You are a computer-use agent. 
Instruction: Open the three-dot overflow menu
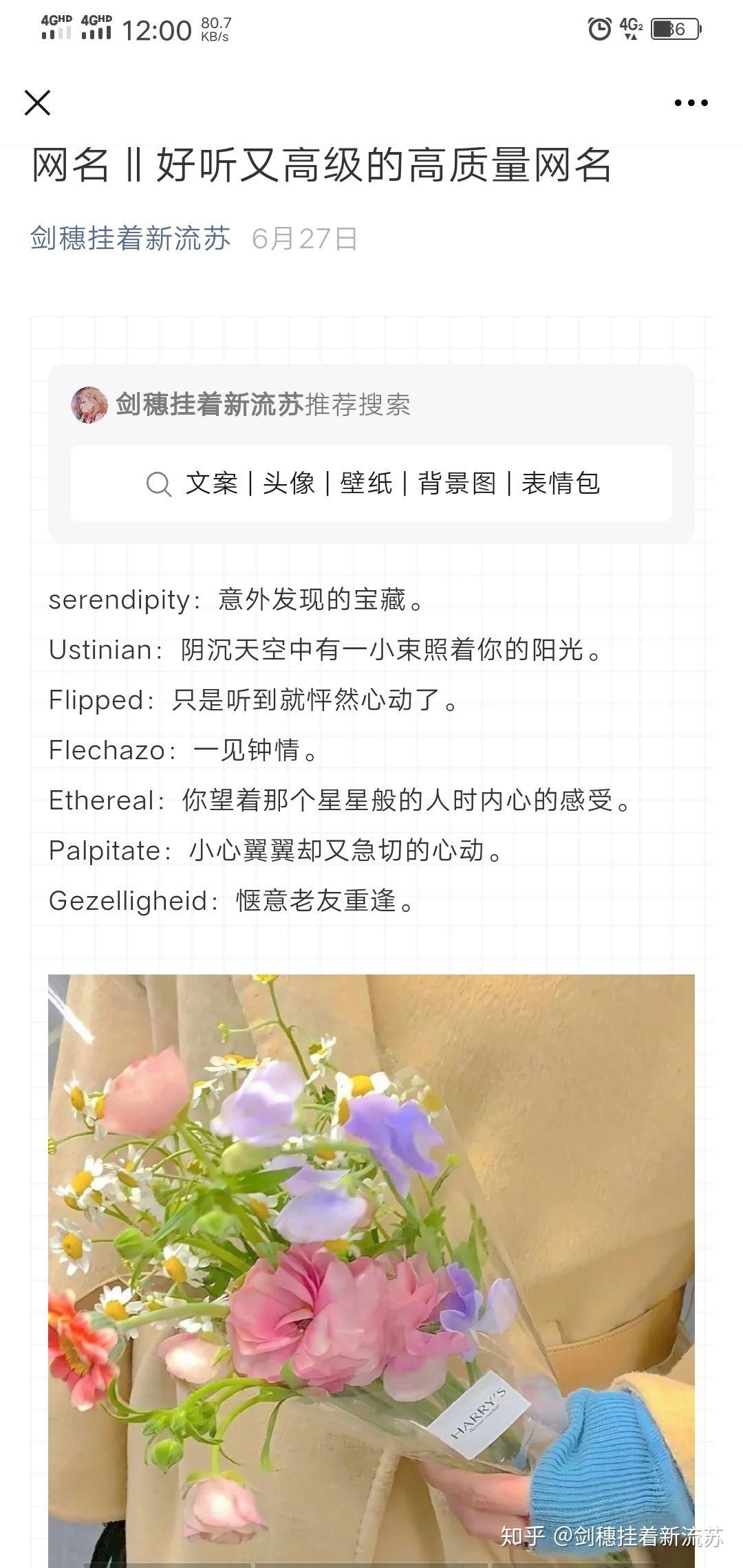click(x=691, y=103)
